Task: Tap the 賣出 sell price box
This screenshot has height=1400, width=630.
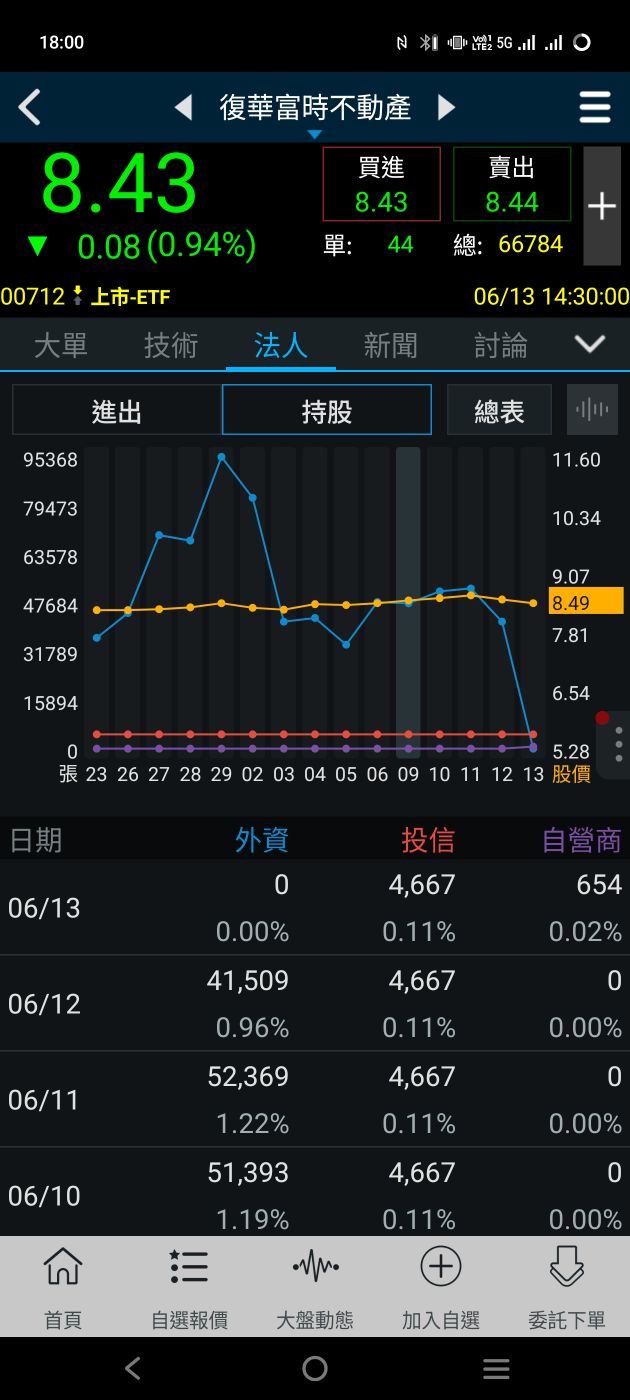Action: click(x=512, y=184)
